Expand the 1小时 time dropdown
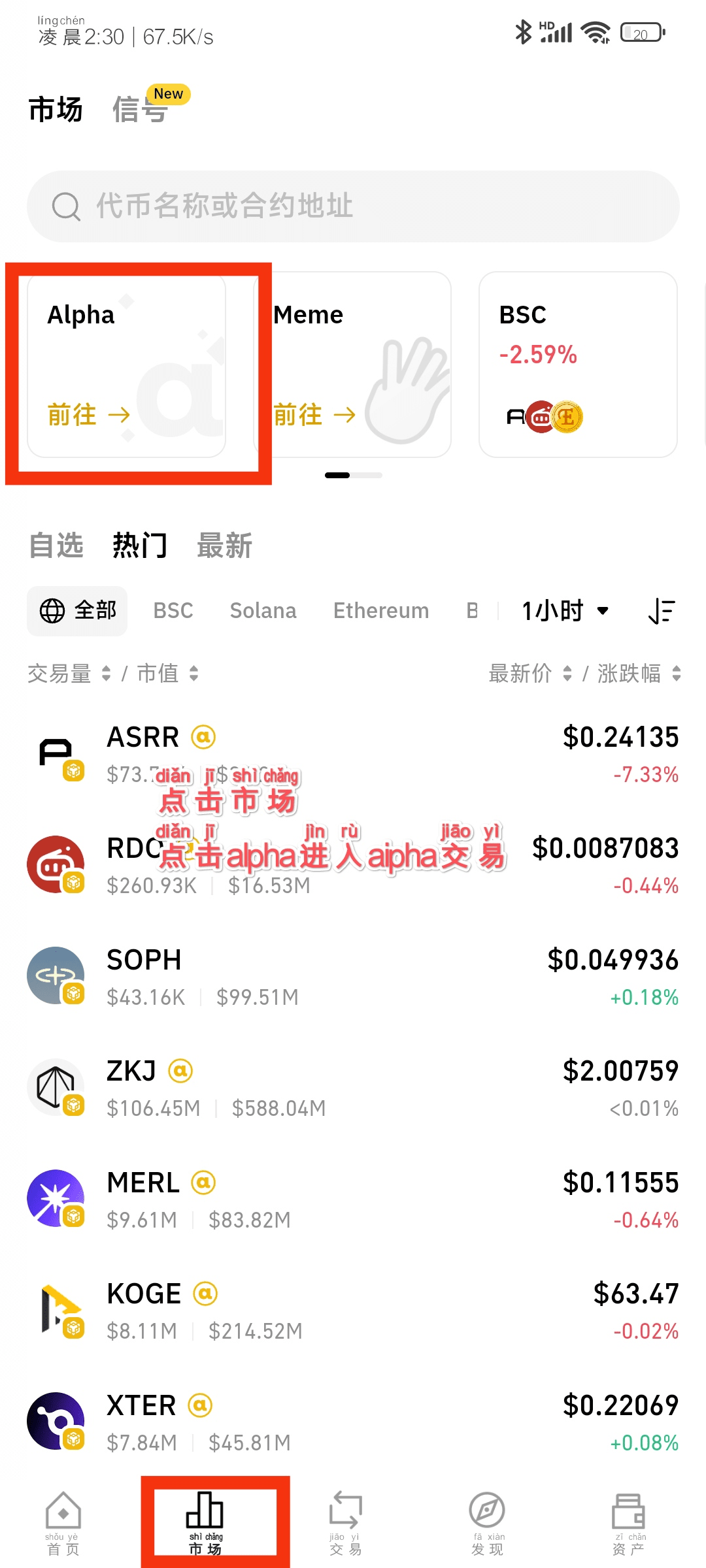706x1568 pixels. [565, 611]
